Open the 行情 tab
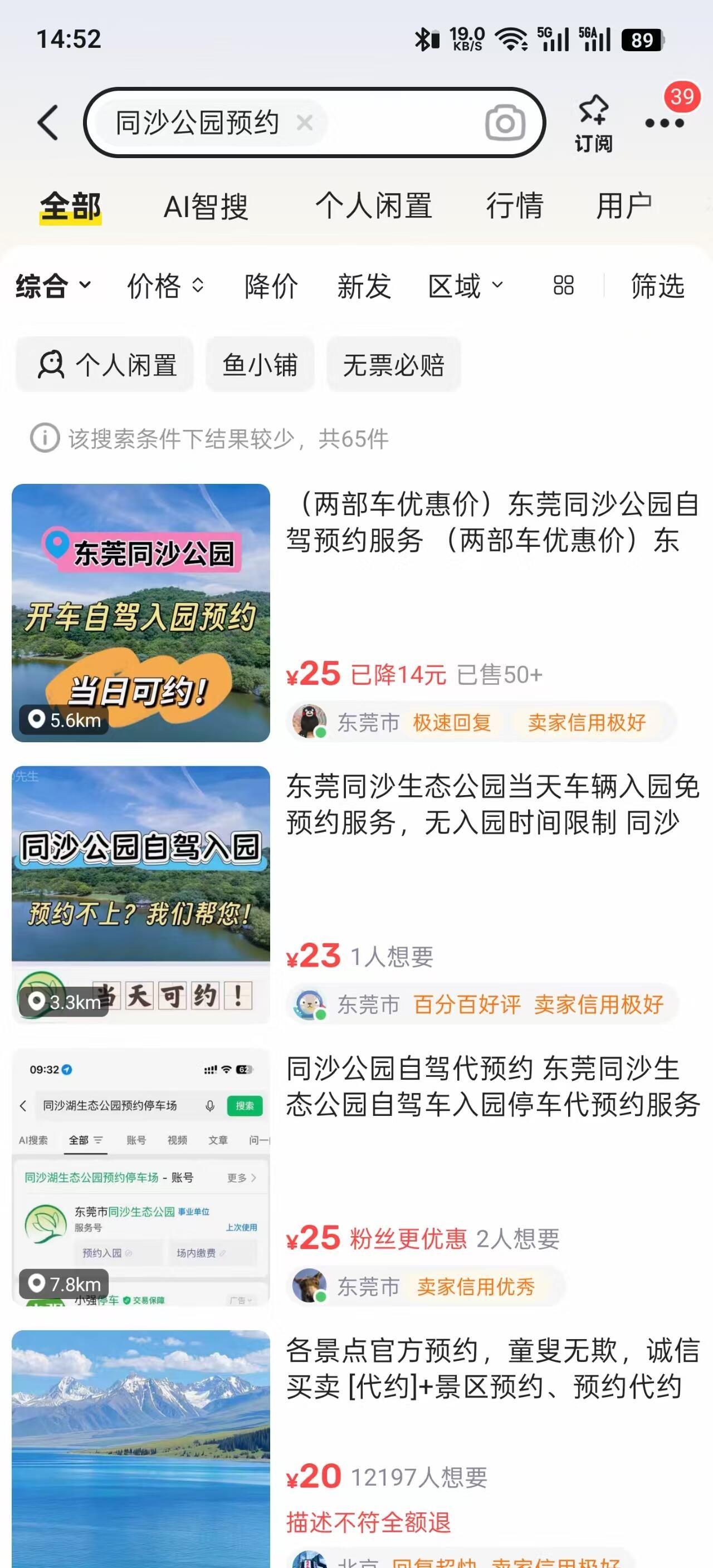 pos(515,205)
